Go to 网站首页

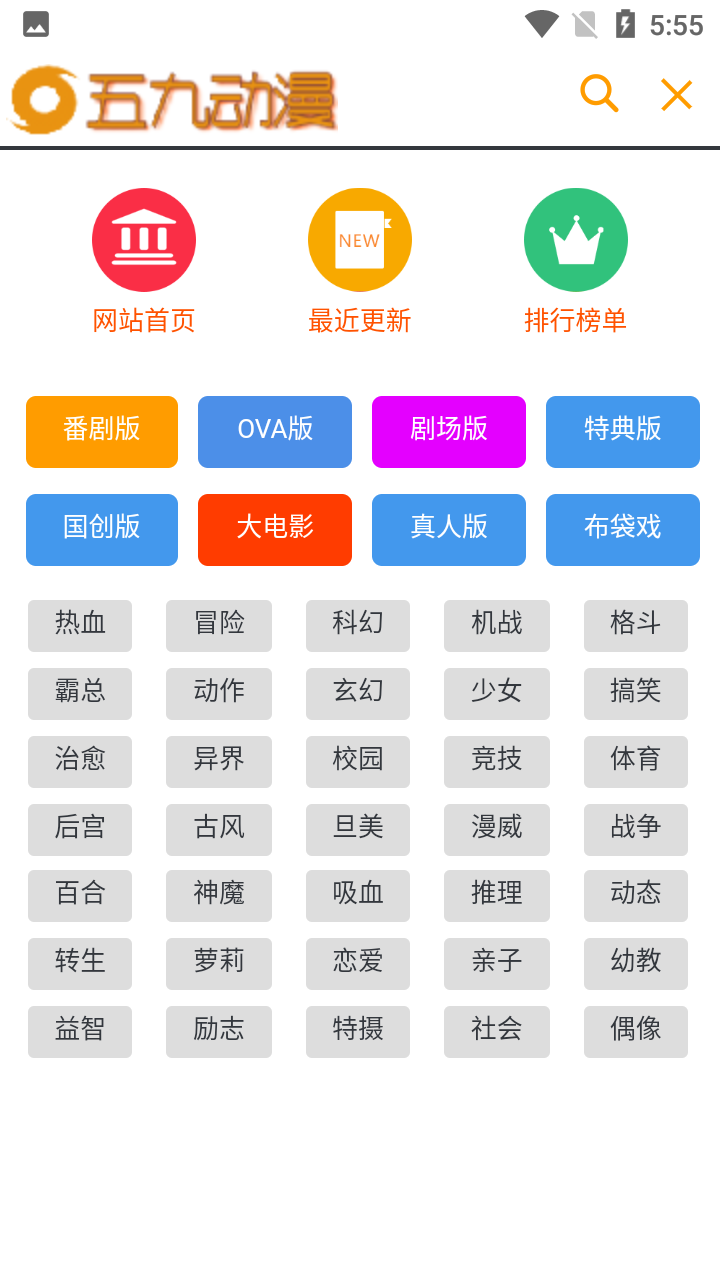coord(144,262)
